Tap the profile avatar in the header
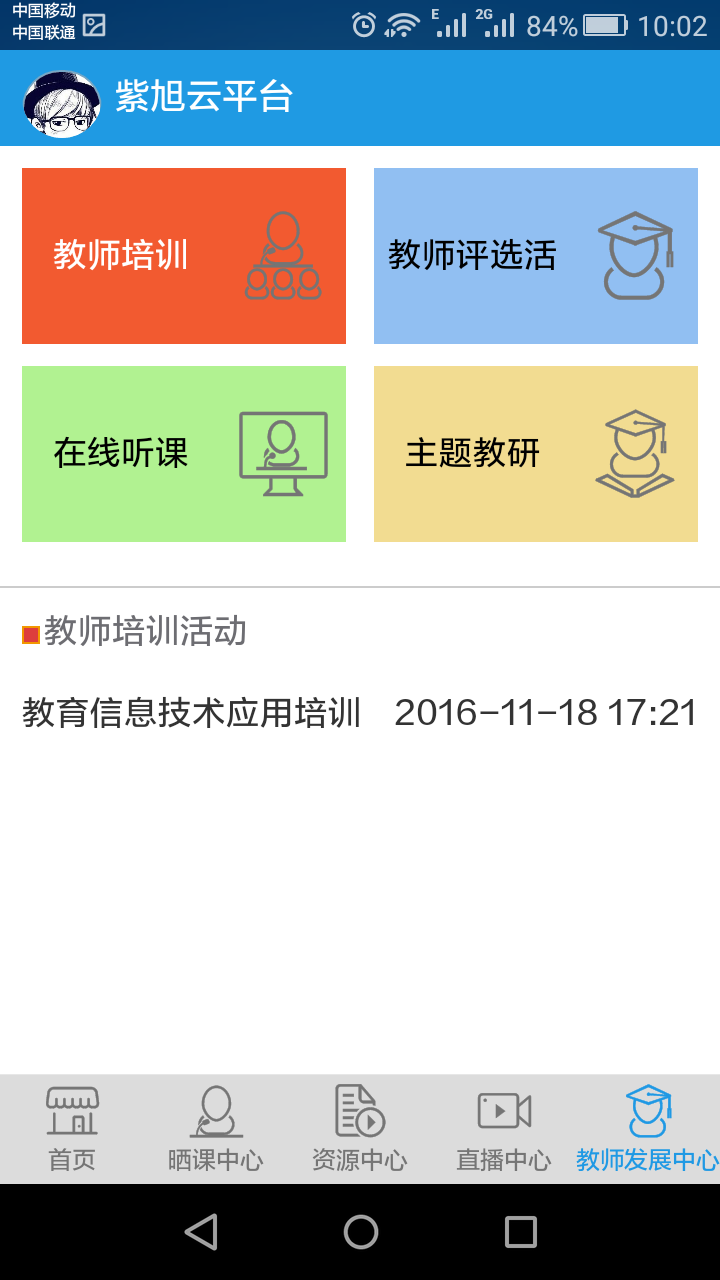Screen dimensions: 720x1280 pos(61,104)
